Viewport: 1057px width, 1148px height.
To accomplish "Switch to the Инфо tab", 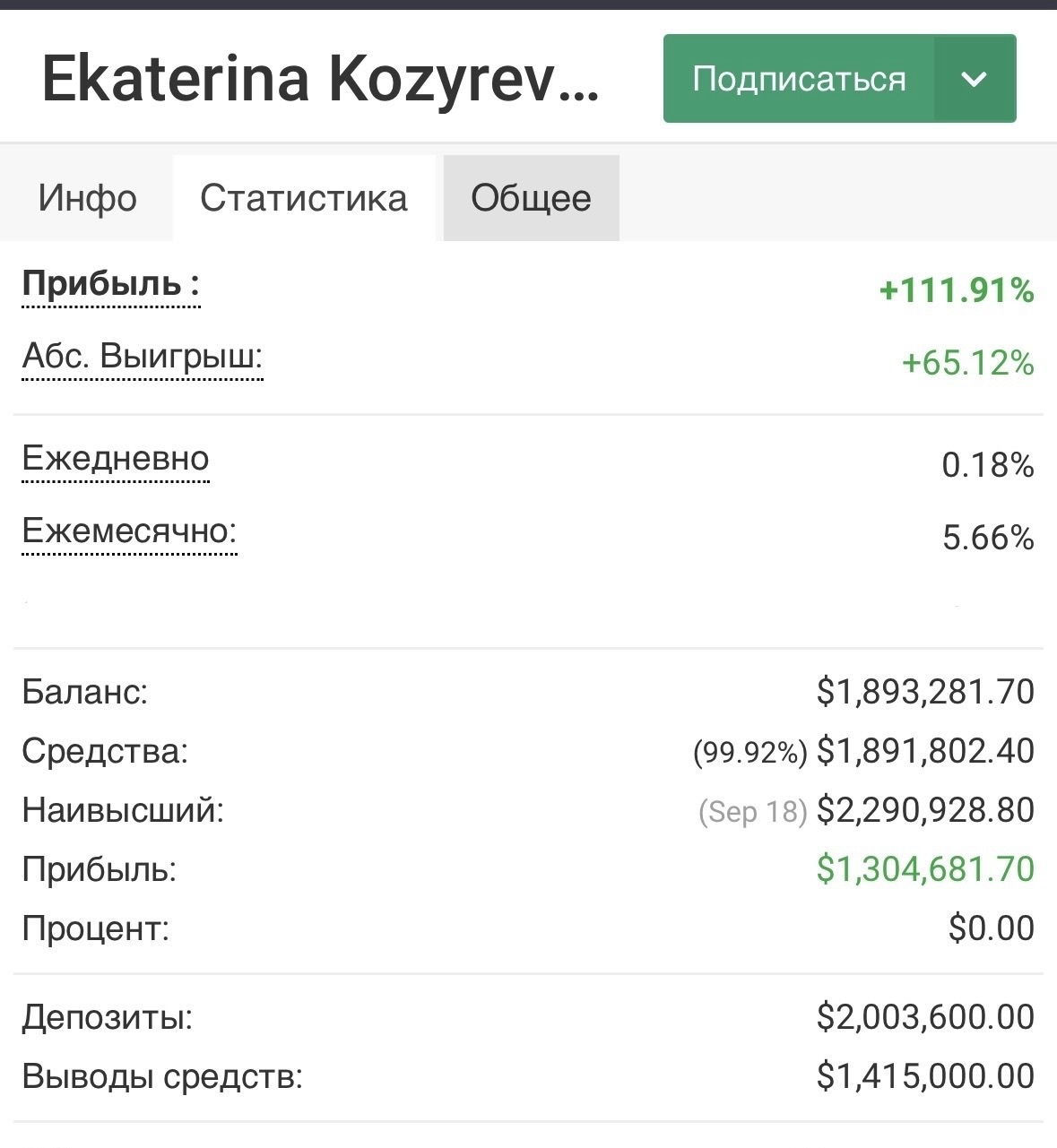I will pos(87,198).
